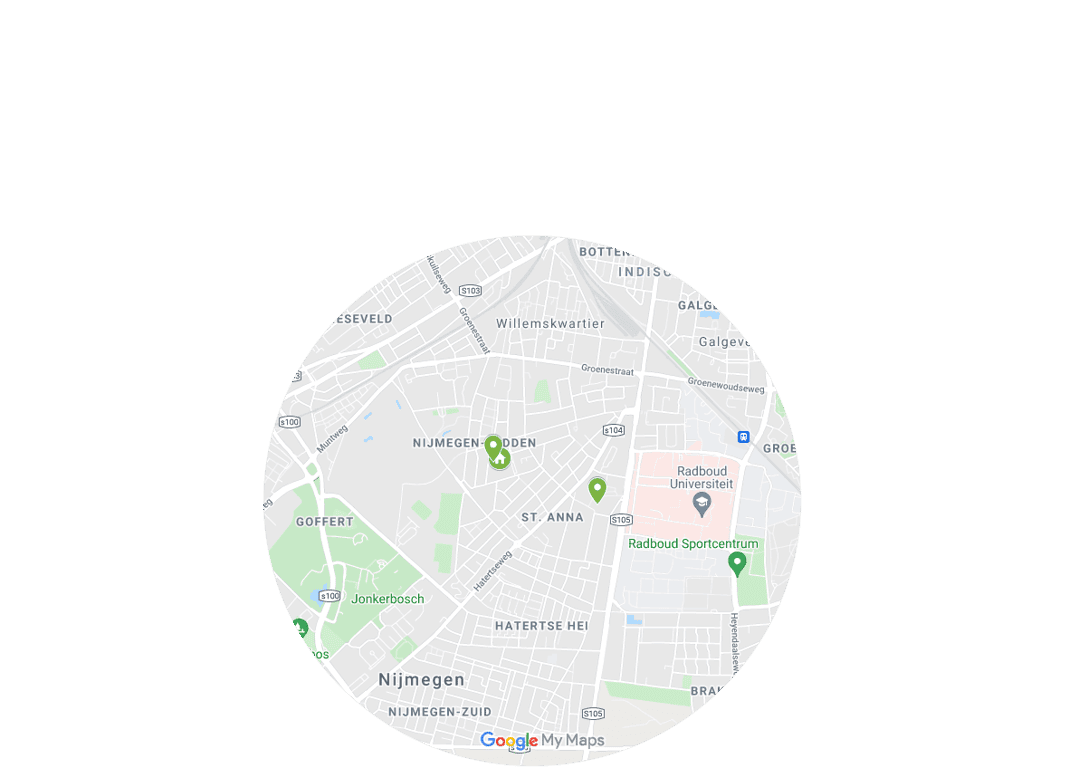Open the green house marker at Nijmegen-Midden
The image size is (1079, 768).
pos(501,460)
